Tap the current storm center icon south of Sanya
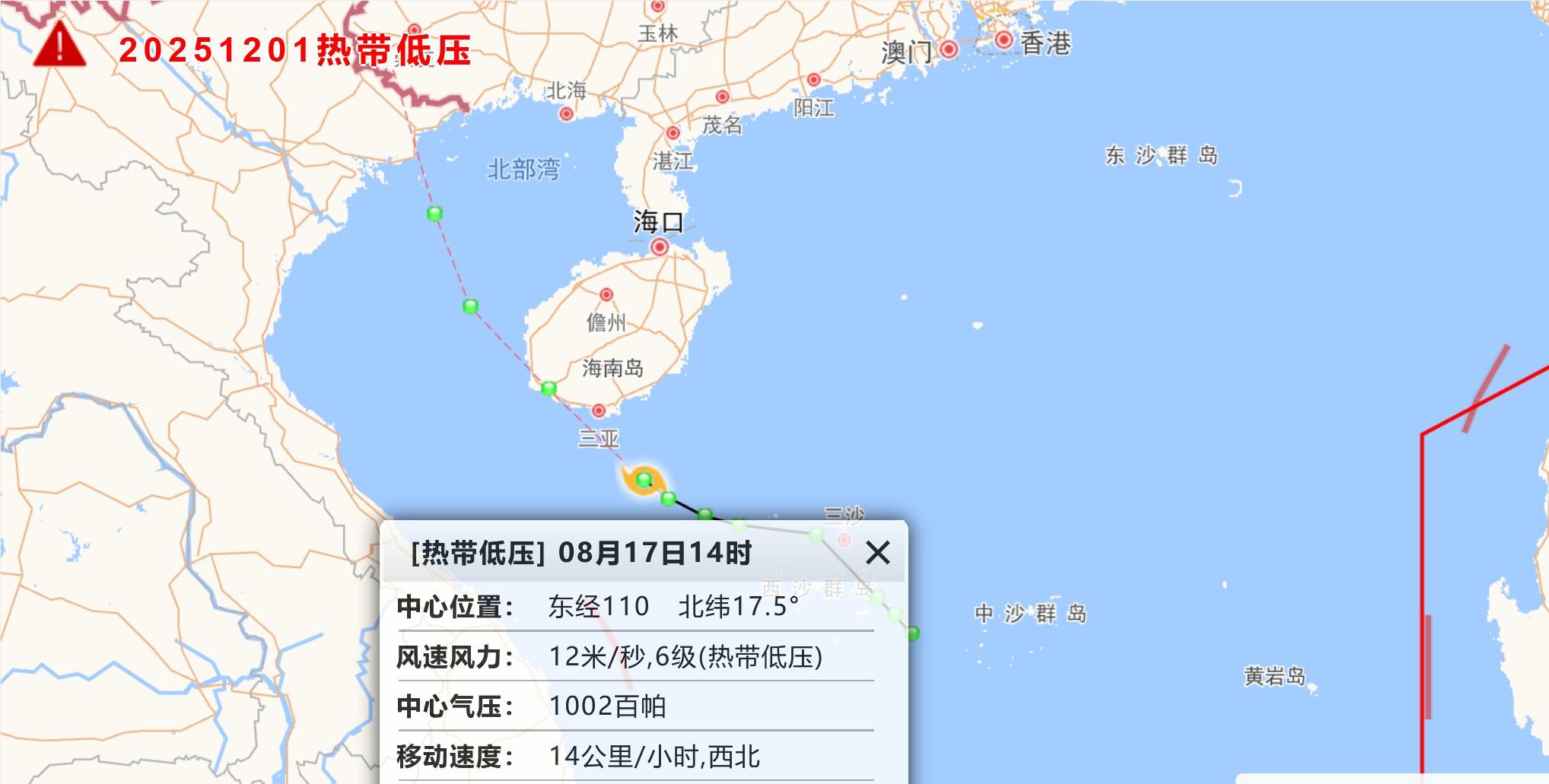Image resolution: width=1549 pixels, height=784 pixels. [644, 480]
